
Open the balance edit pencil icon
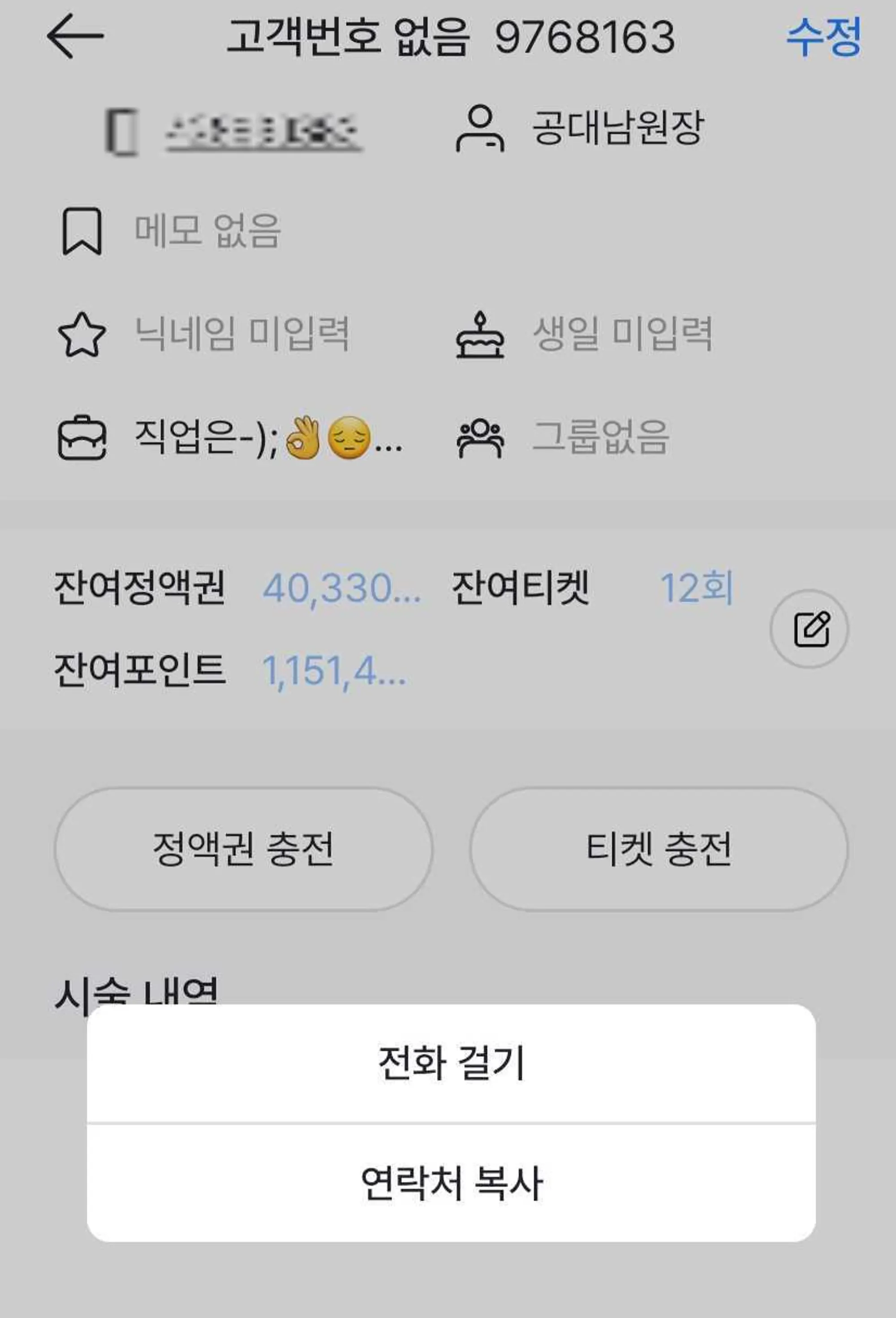(x=809, y=628)
